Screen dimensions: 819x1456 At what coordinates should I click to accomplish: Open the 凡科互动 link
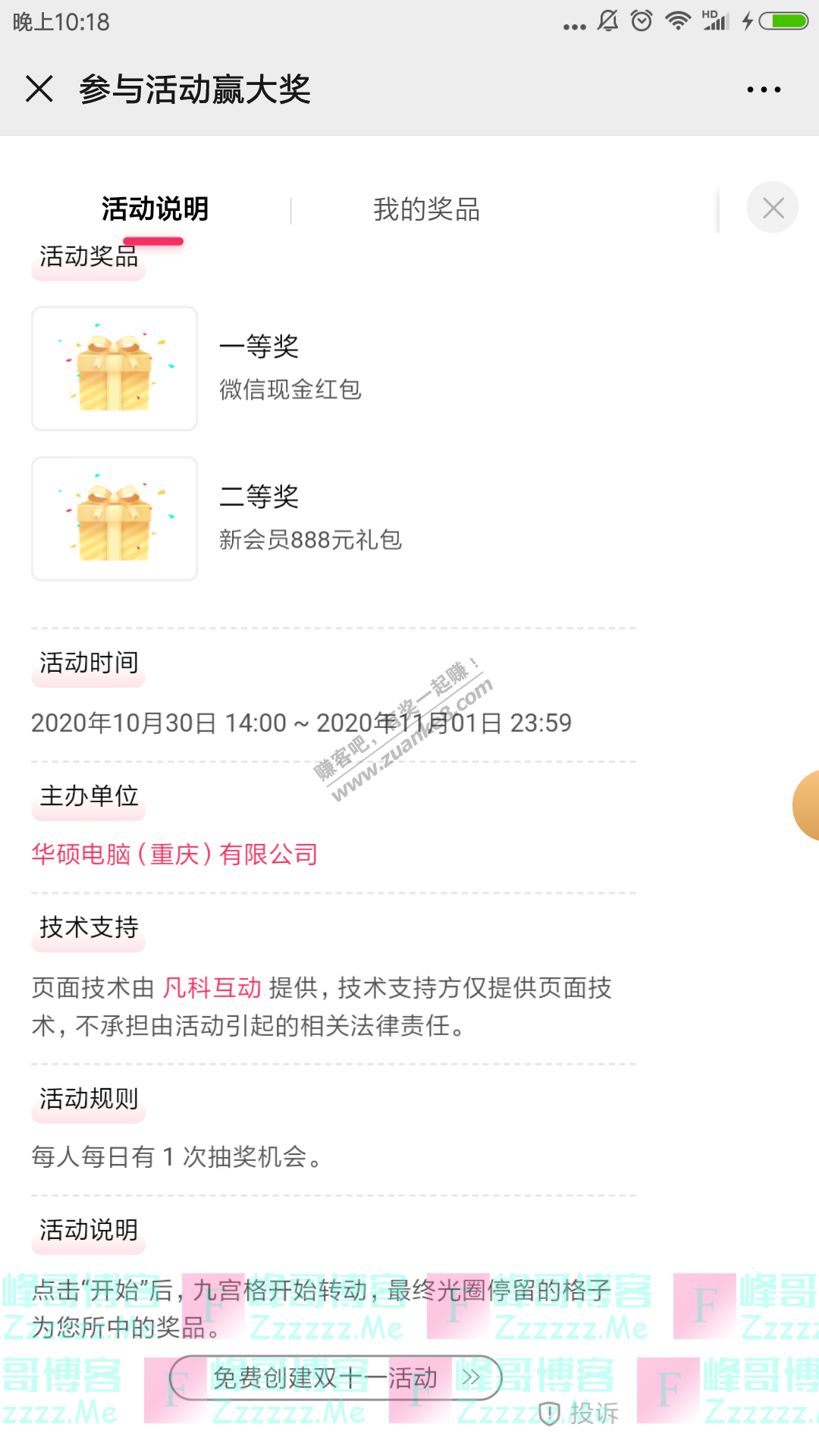point(212,987)
